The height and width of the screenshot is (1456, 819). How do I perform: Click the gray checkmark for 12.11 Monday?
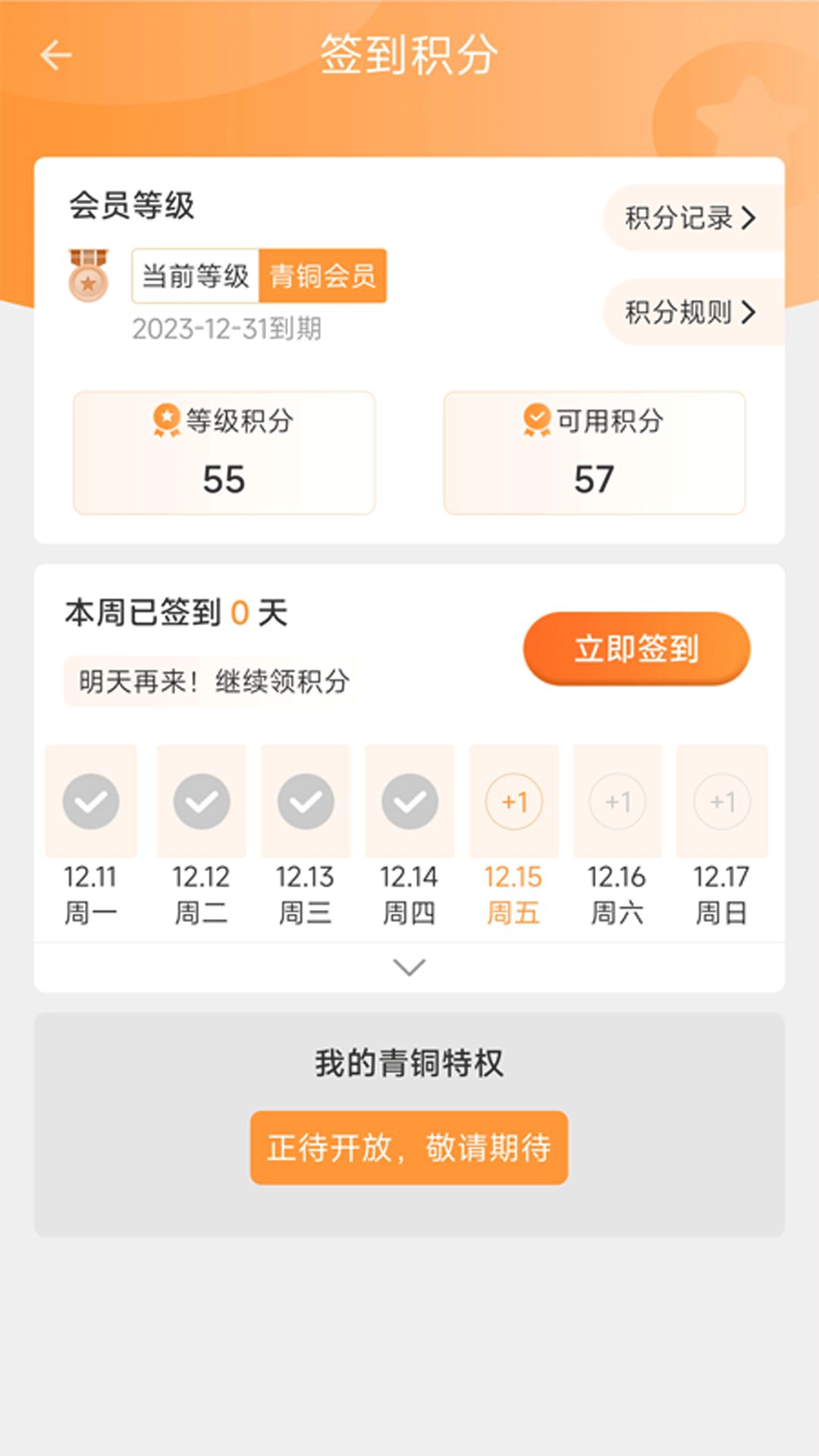[x=90, y=801]
